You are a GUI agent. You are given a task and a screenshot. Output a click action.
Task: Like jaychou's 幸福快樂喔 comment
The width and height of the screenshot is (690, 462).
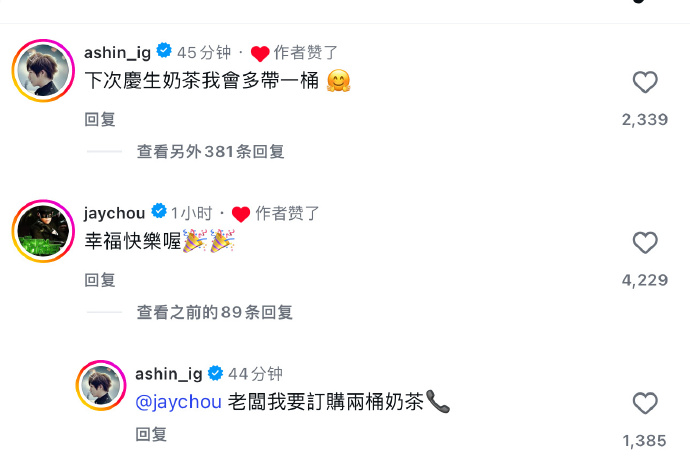(x=645, y=243)
